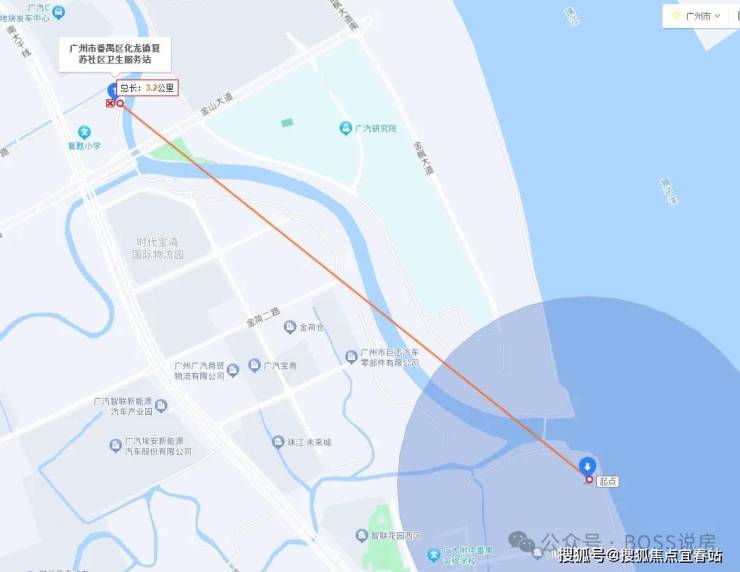Image resolution: width=740 pixels, height=572 pixels.
Task: Remove the 3.2公里 distance measurement
Action: coord(111,102)
